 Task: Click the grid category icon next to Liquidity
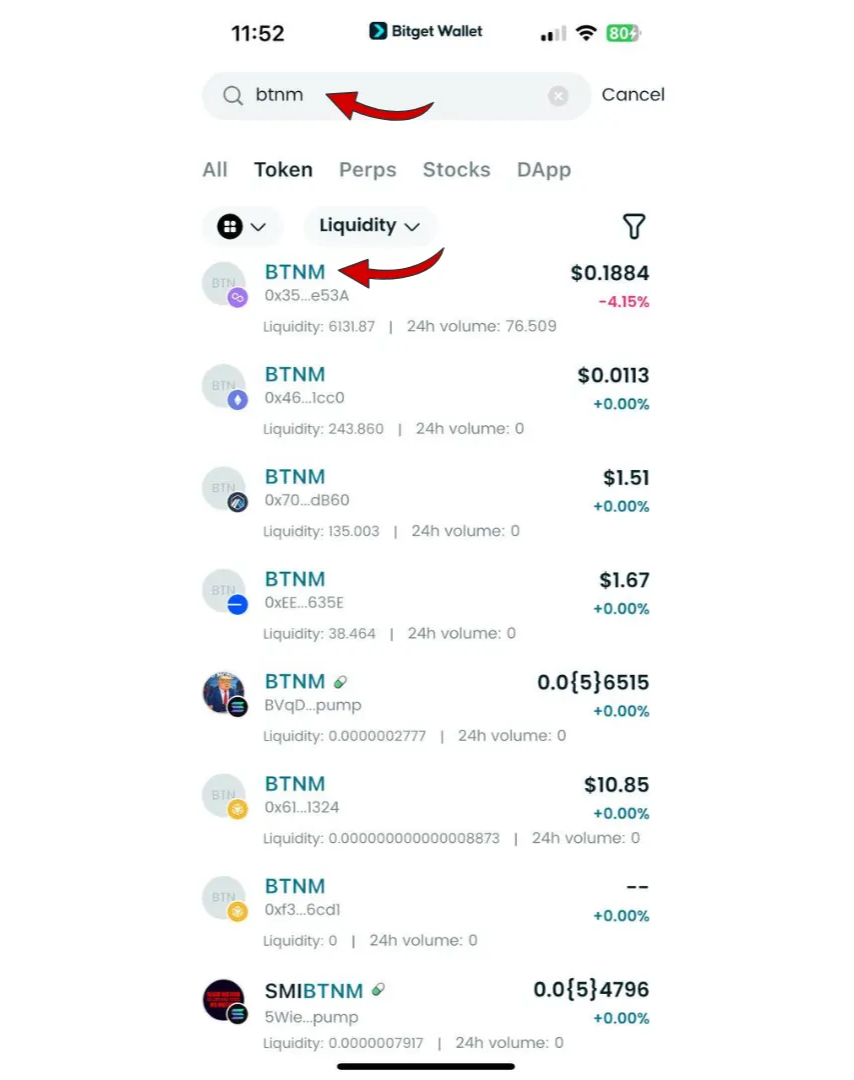point(231,226)
